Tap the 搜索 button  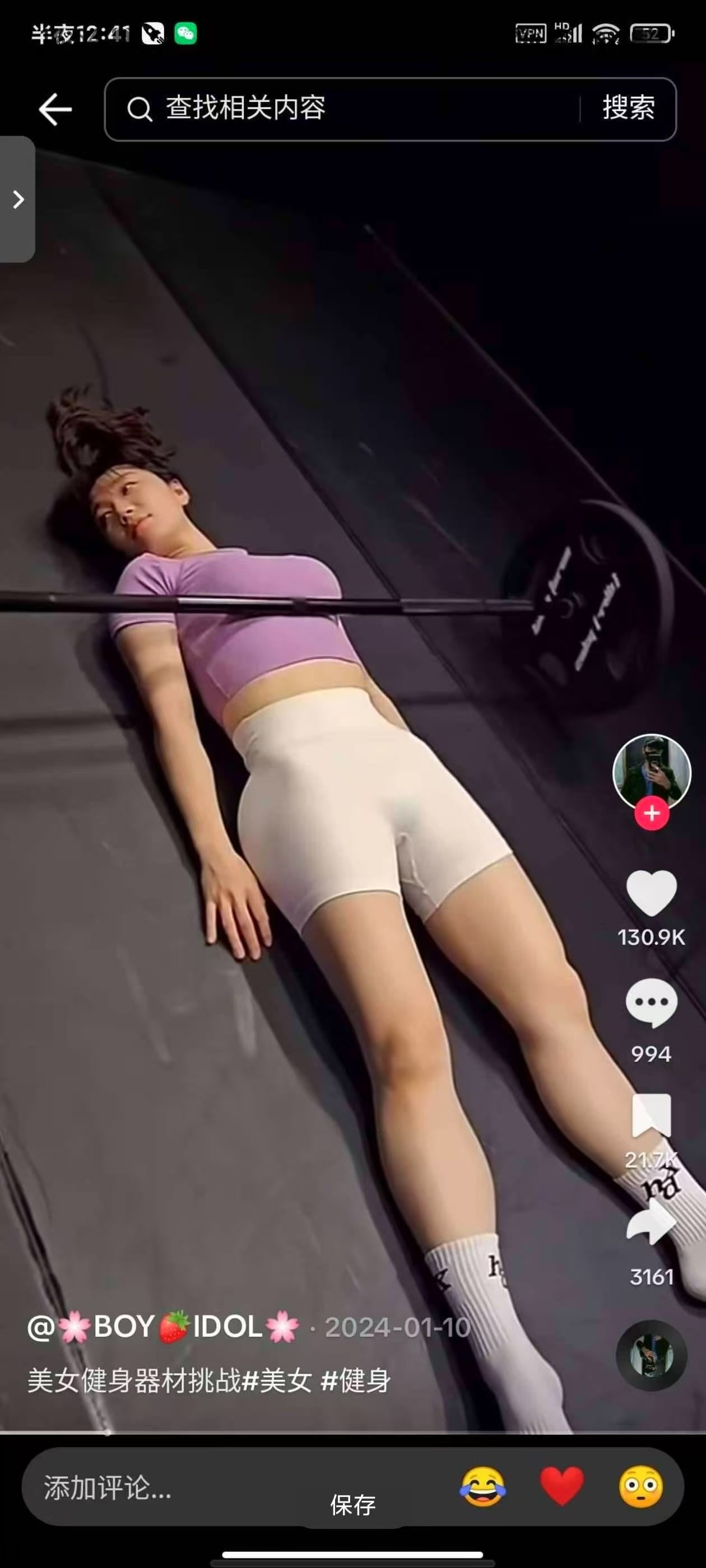coord(629,108)
